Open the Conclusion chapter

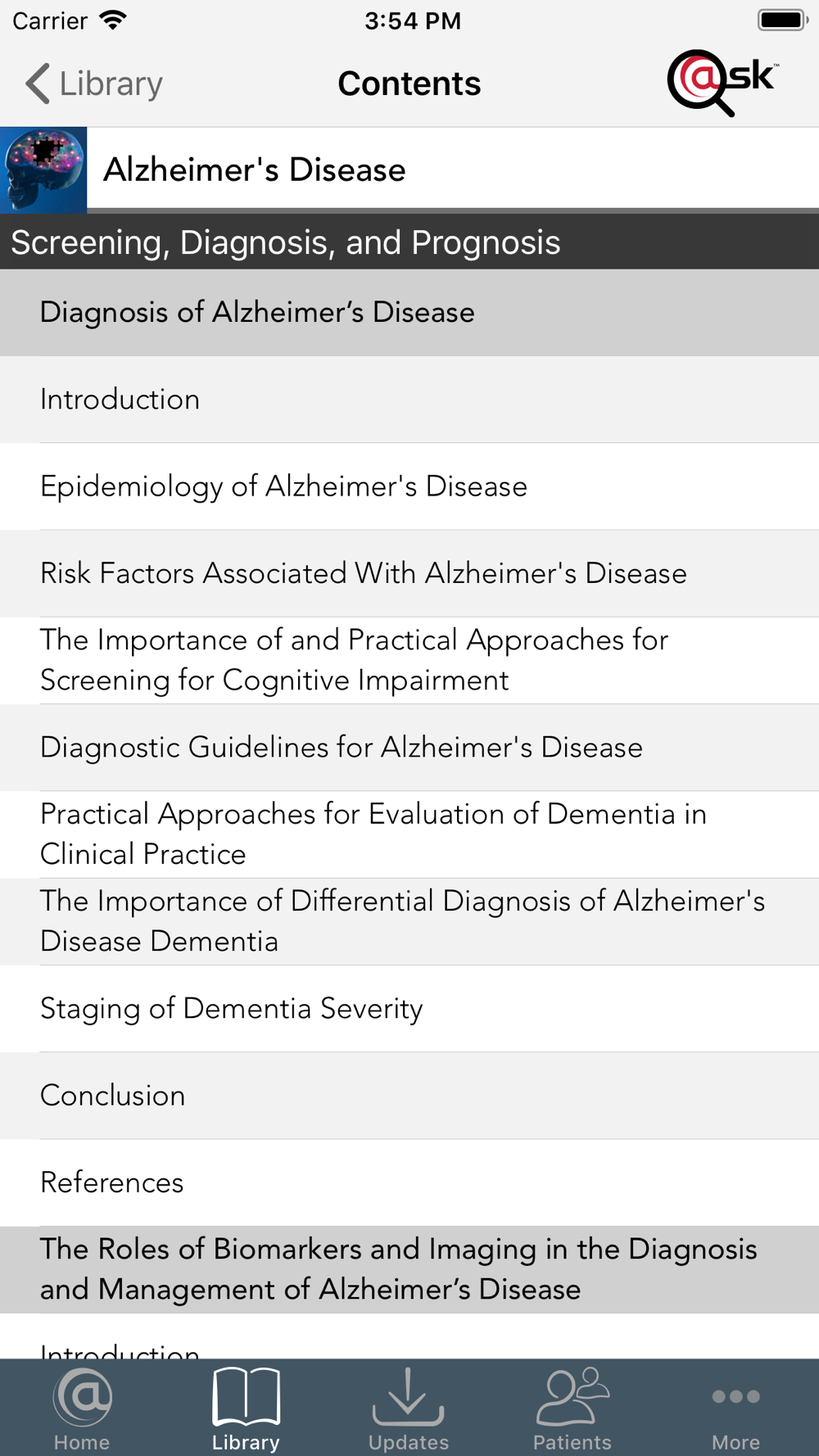pyautogui.click(x=409, y=1095)
